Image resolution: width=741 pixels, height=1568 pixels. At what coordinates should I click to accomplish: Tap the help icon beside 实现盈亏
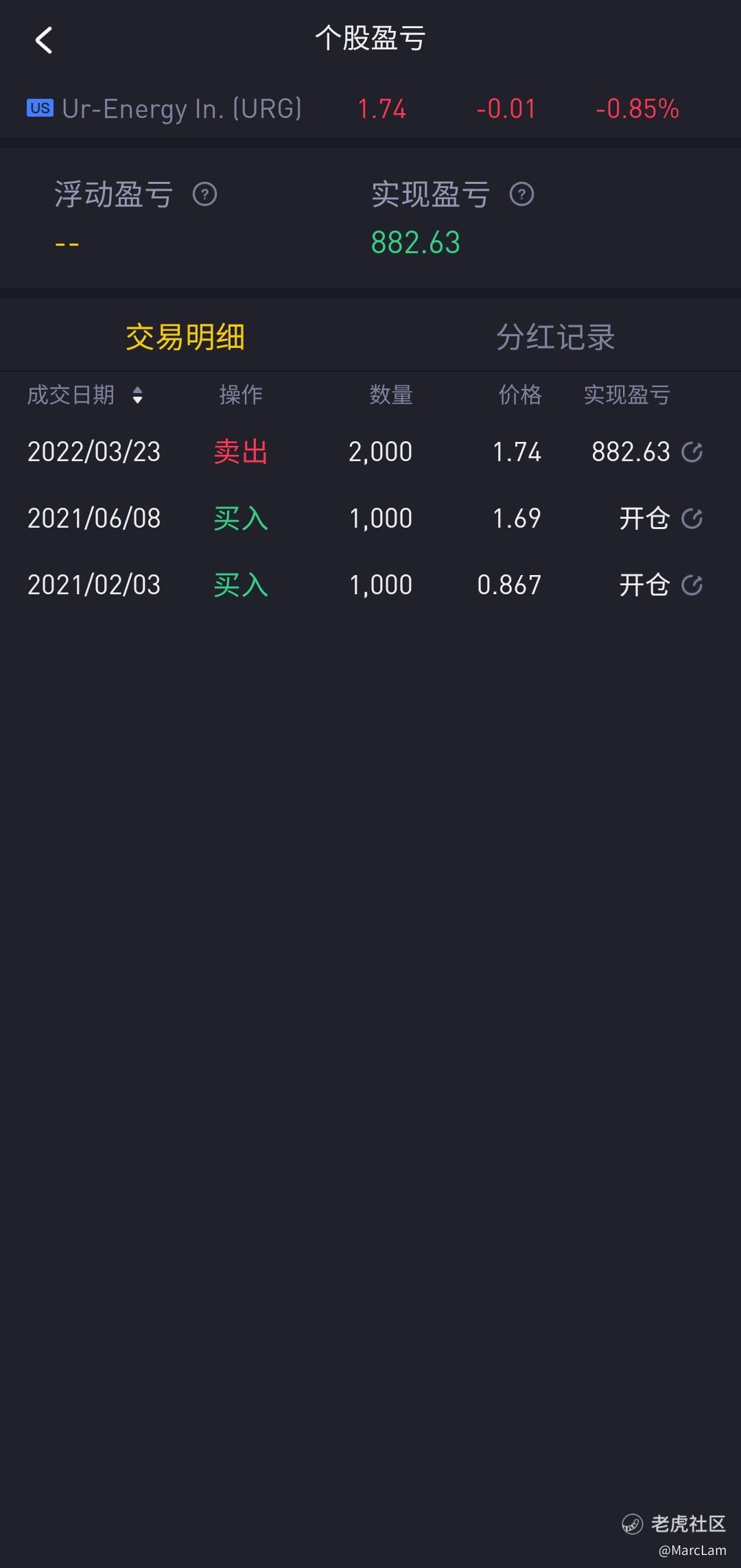(521, 194)
